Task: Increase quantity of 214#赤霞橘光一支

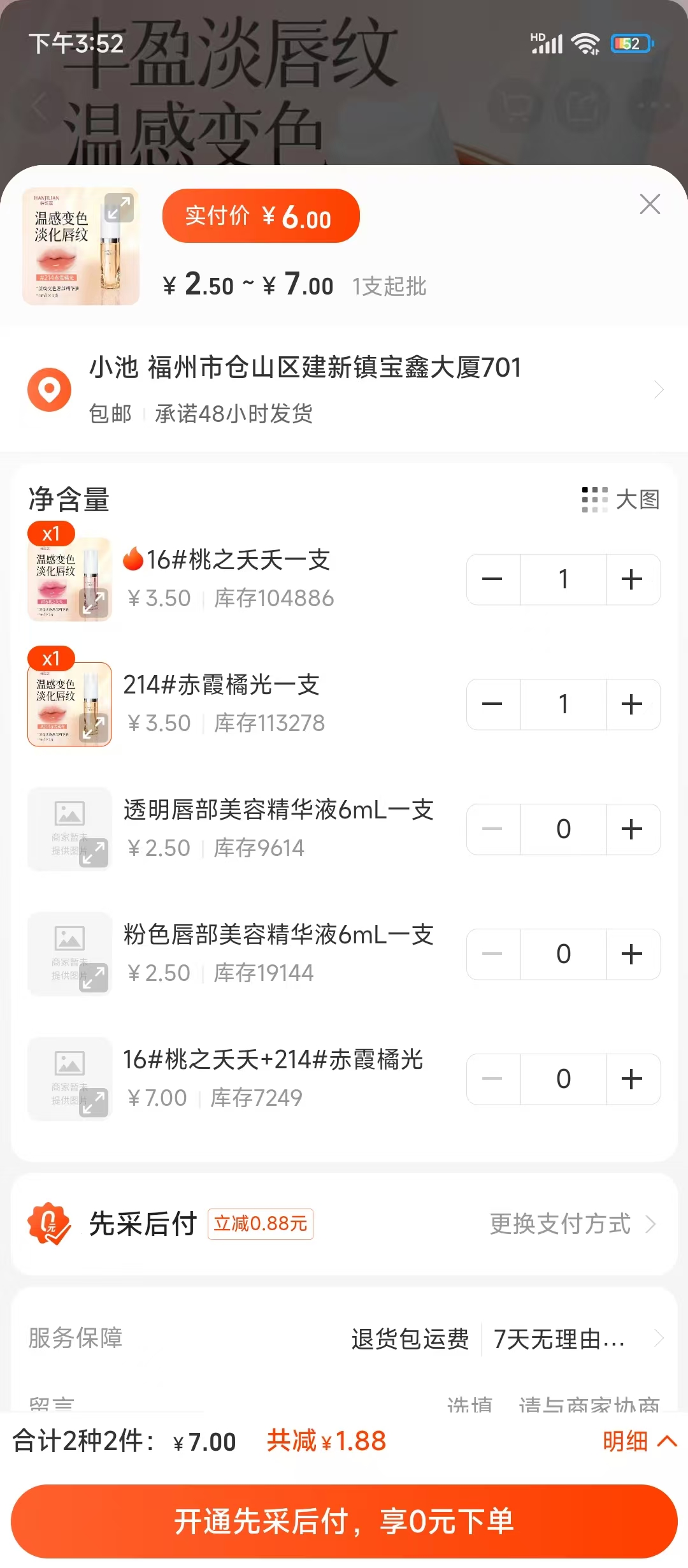Action: pyautogui.click(x=632, y=704)
